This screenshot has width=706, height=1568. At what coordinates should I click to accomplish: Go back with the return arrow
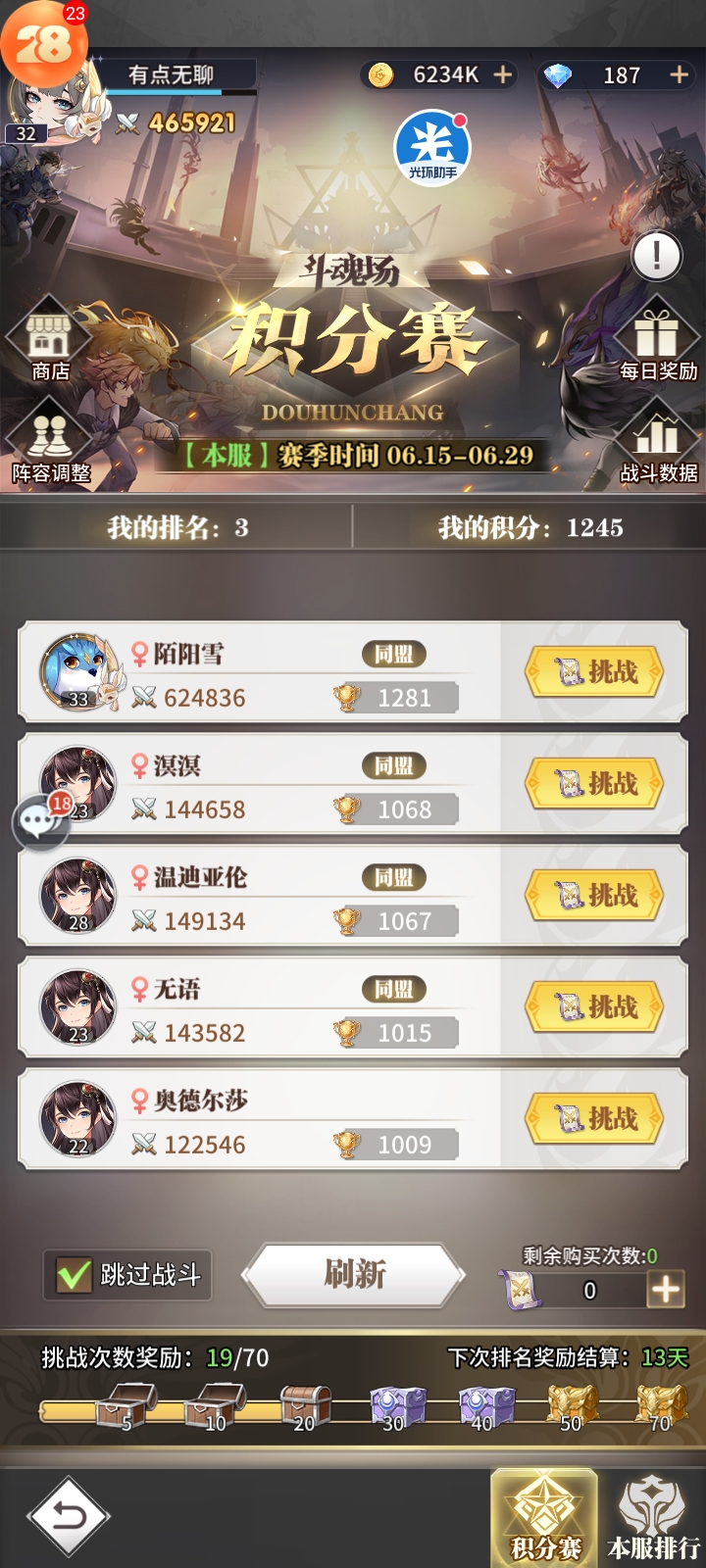click(x=68, y=1517)
